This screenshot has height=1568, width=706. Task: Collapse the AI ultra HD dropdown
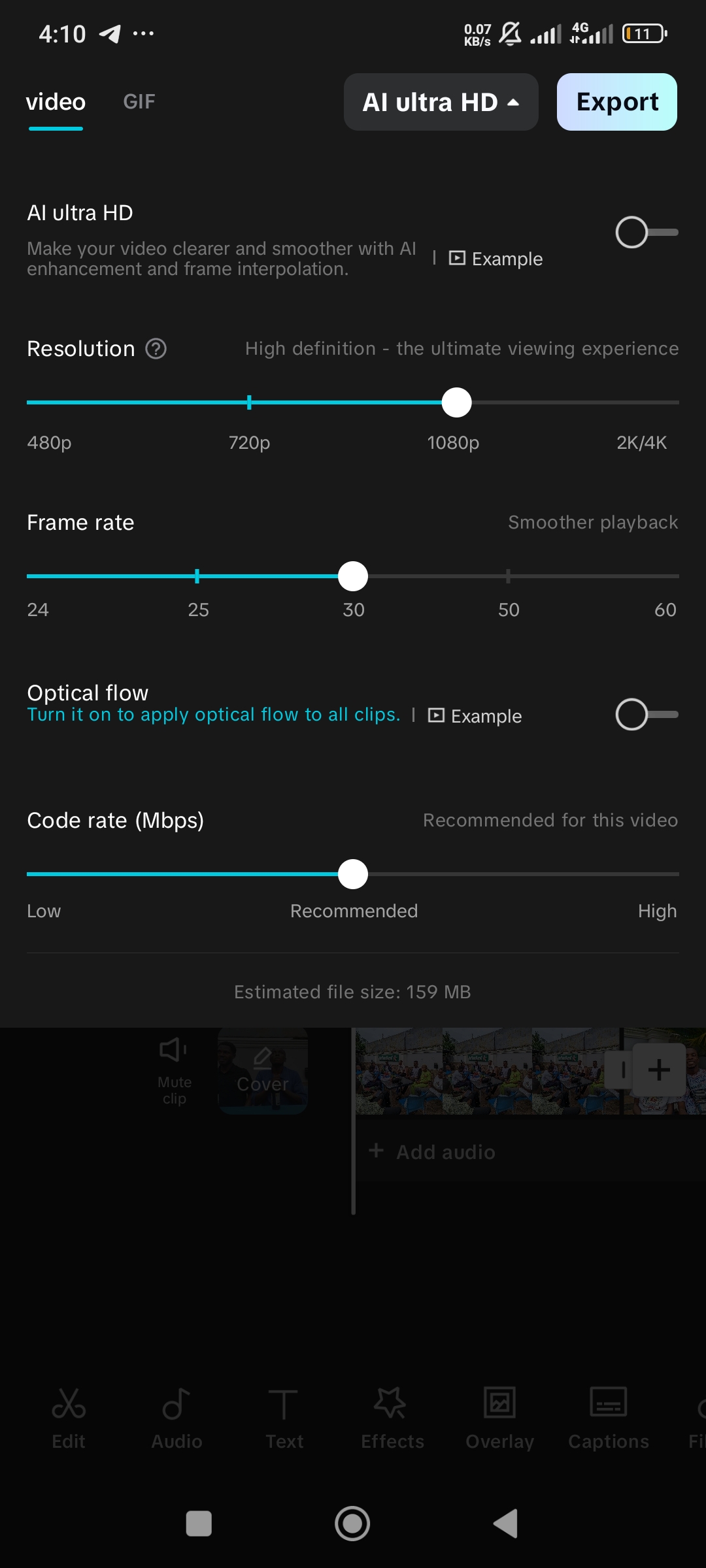pos(441,102)
